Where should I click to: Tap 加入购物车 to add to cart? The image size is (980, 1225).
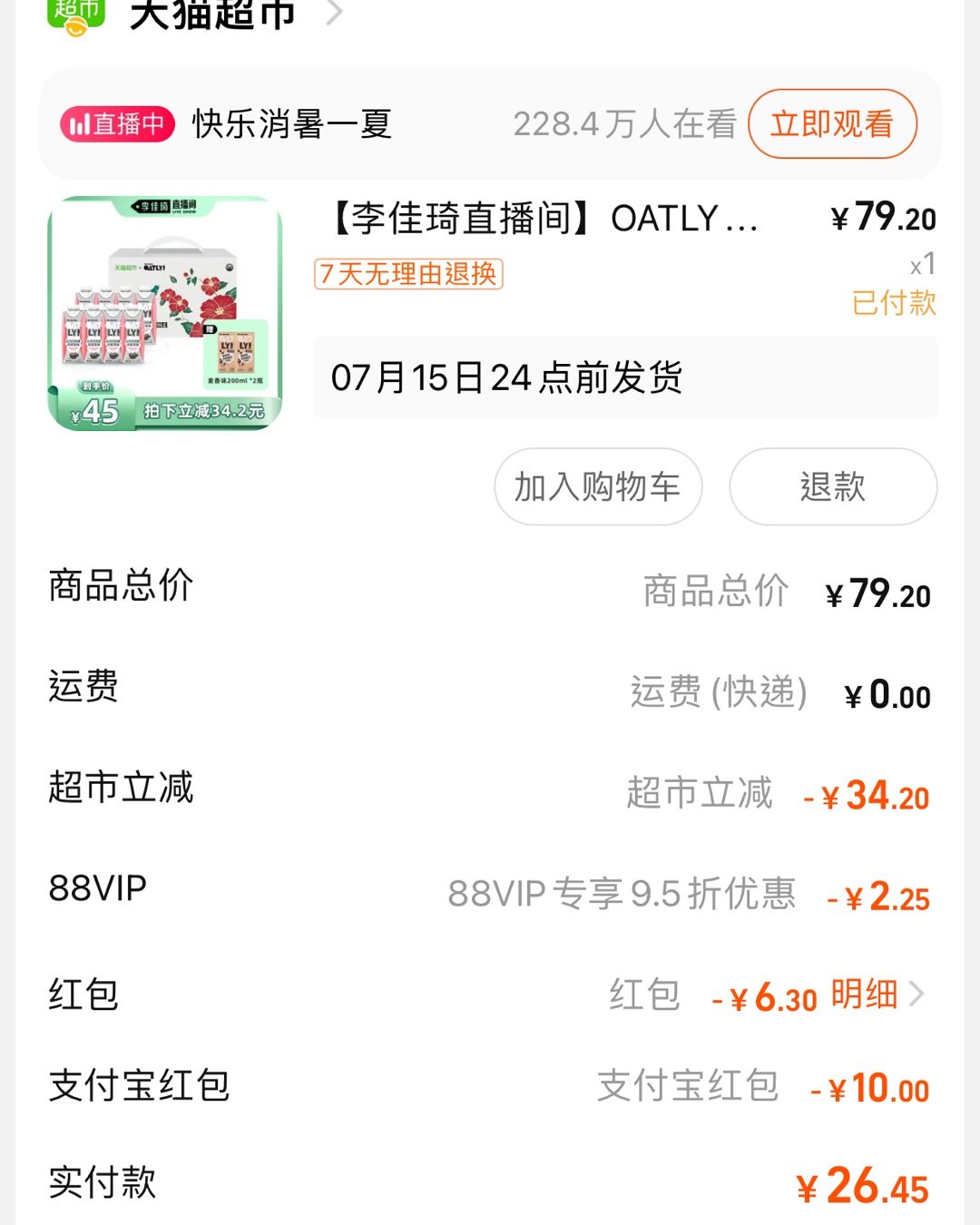[597, 487]
